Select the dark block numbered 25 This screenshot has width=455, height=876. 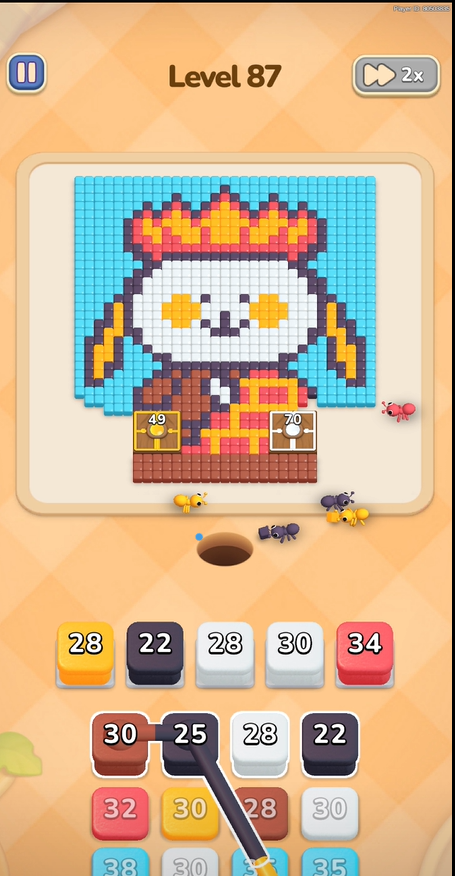click(190, 744)
